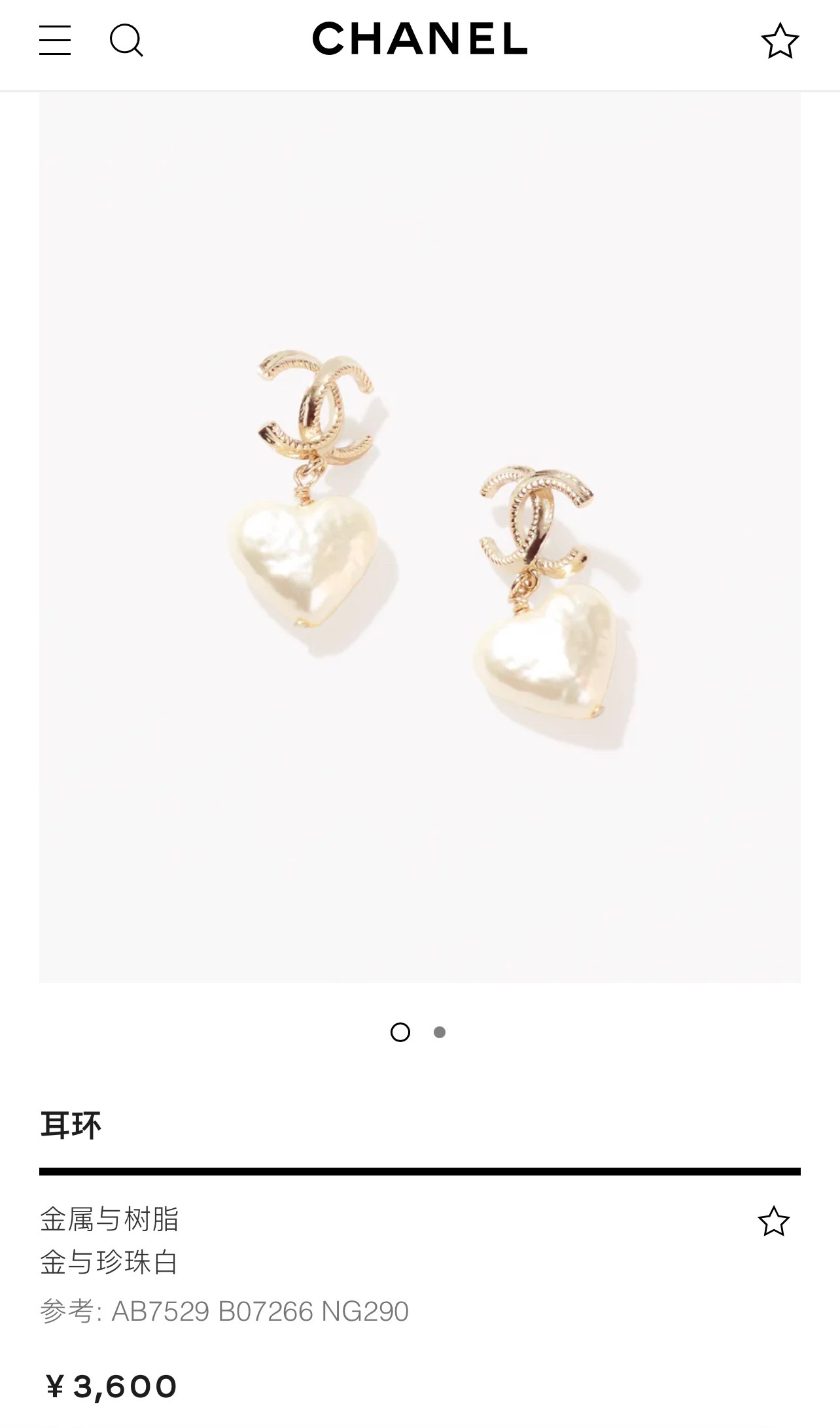The image size is (840, 1428).
Task: Open the earrings product image
Action: 420,536
